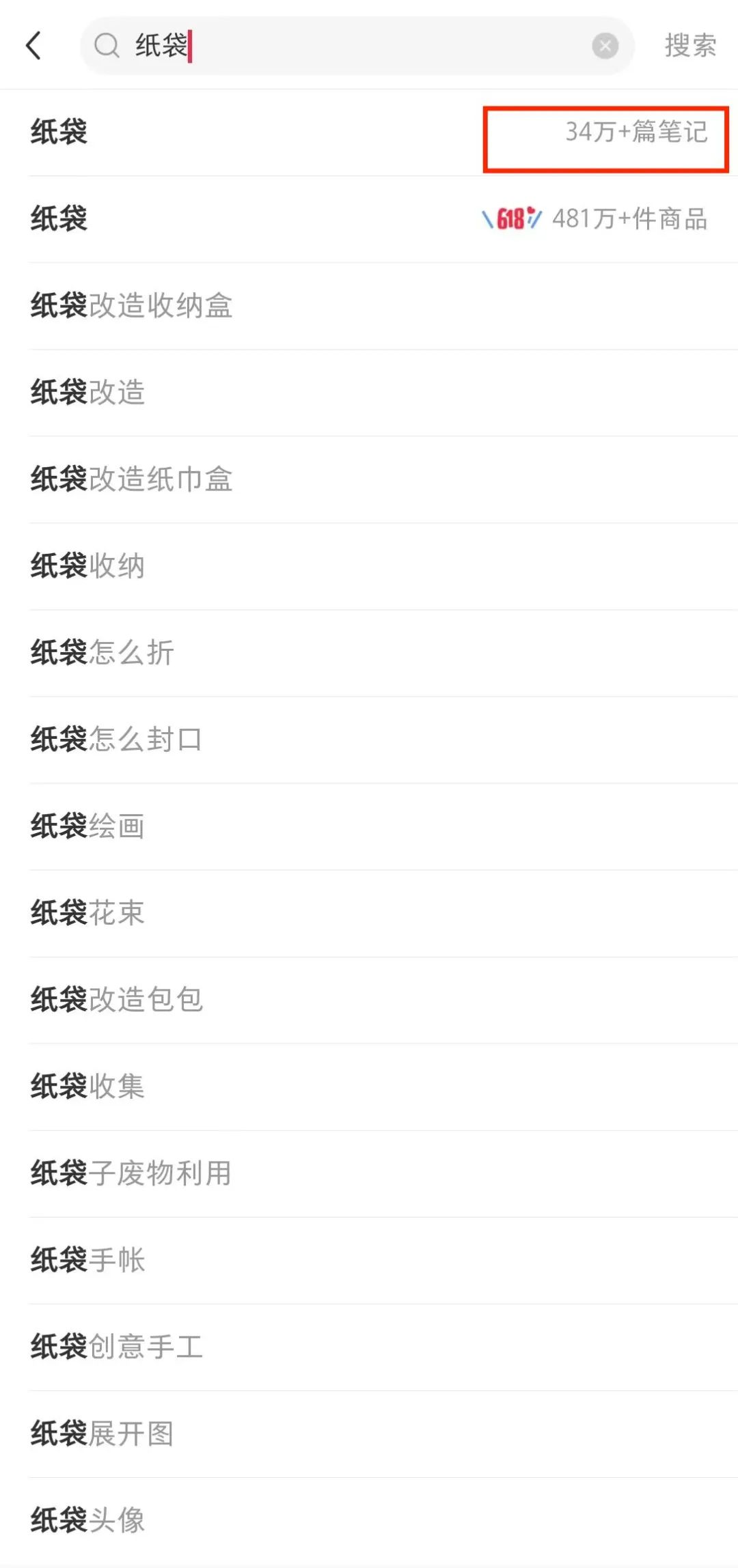
Task: Select the 纸袋创意手工 suggestion
Action: (x=116, y=1346)
